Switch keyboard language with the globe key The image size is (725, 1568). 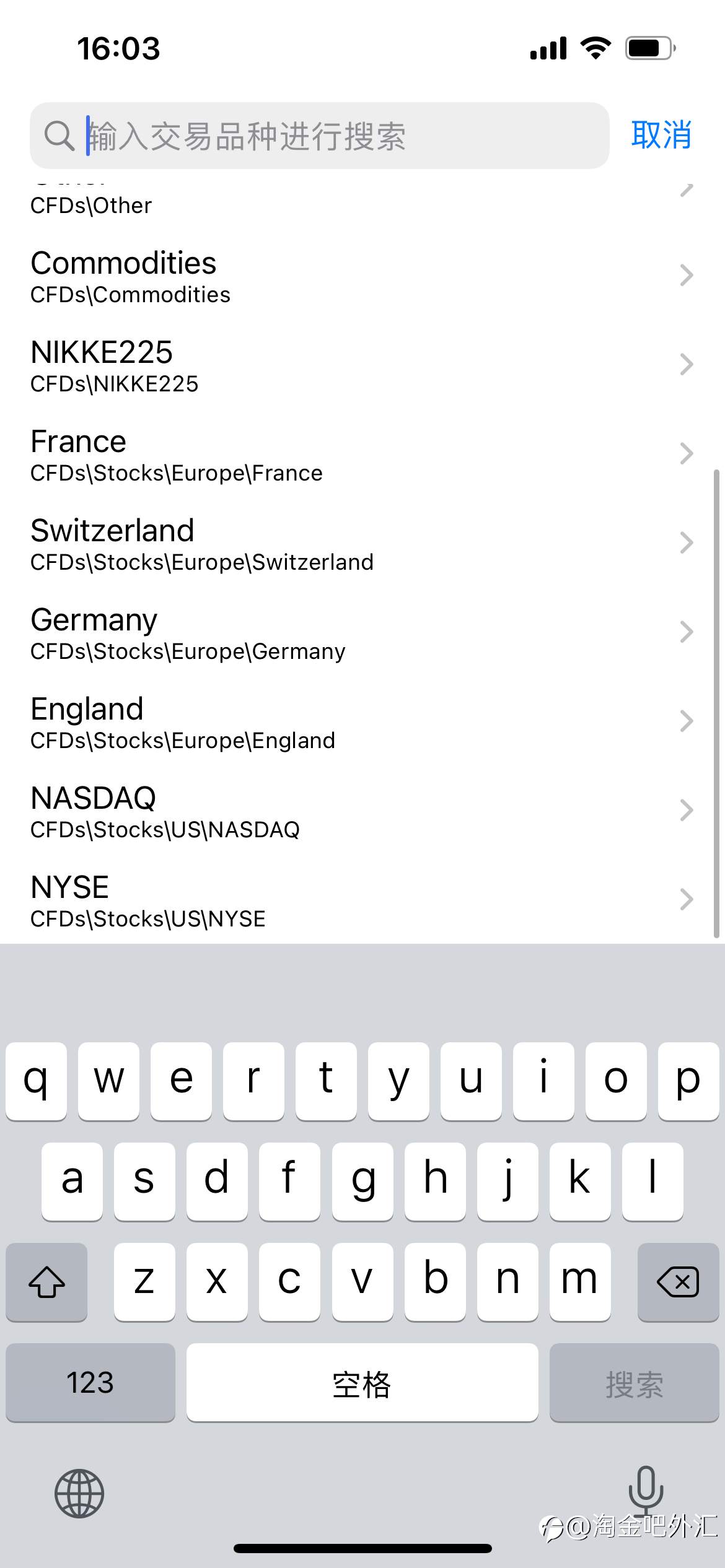click(79, 1493)
